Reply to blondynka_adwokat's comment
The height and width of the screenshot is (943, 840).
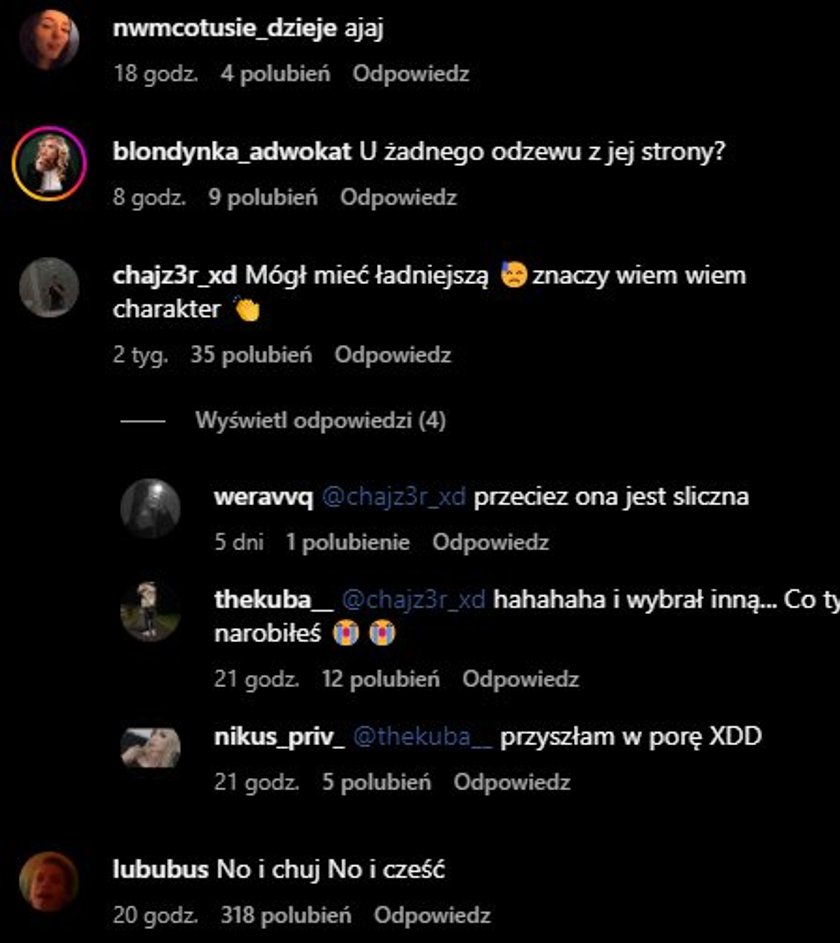click(x=398, y=198)
